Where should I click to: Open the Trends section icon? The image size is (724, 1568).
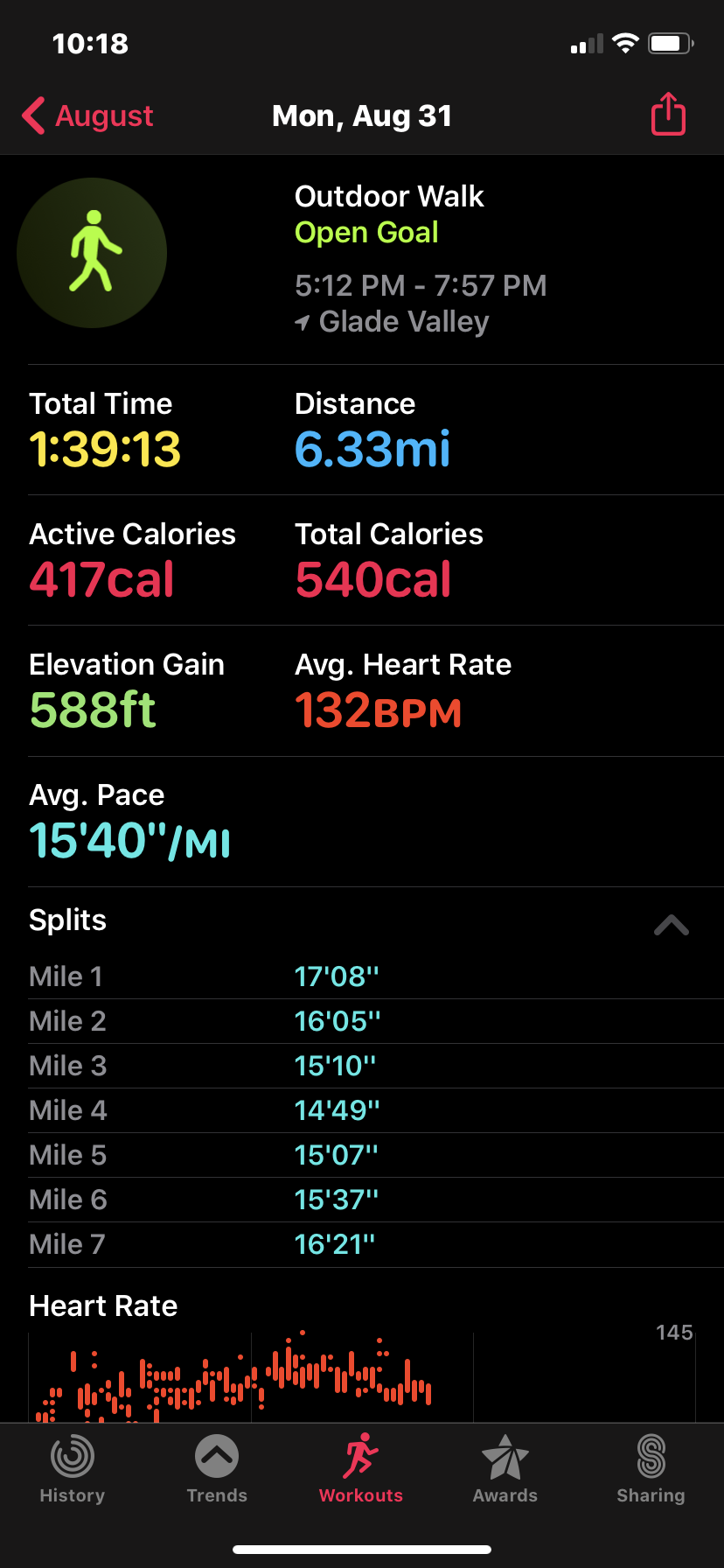coord(217,1459)
